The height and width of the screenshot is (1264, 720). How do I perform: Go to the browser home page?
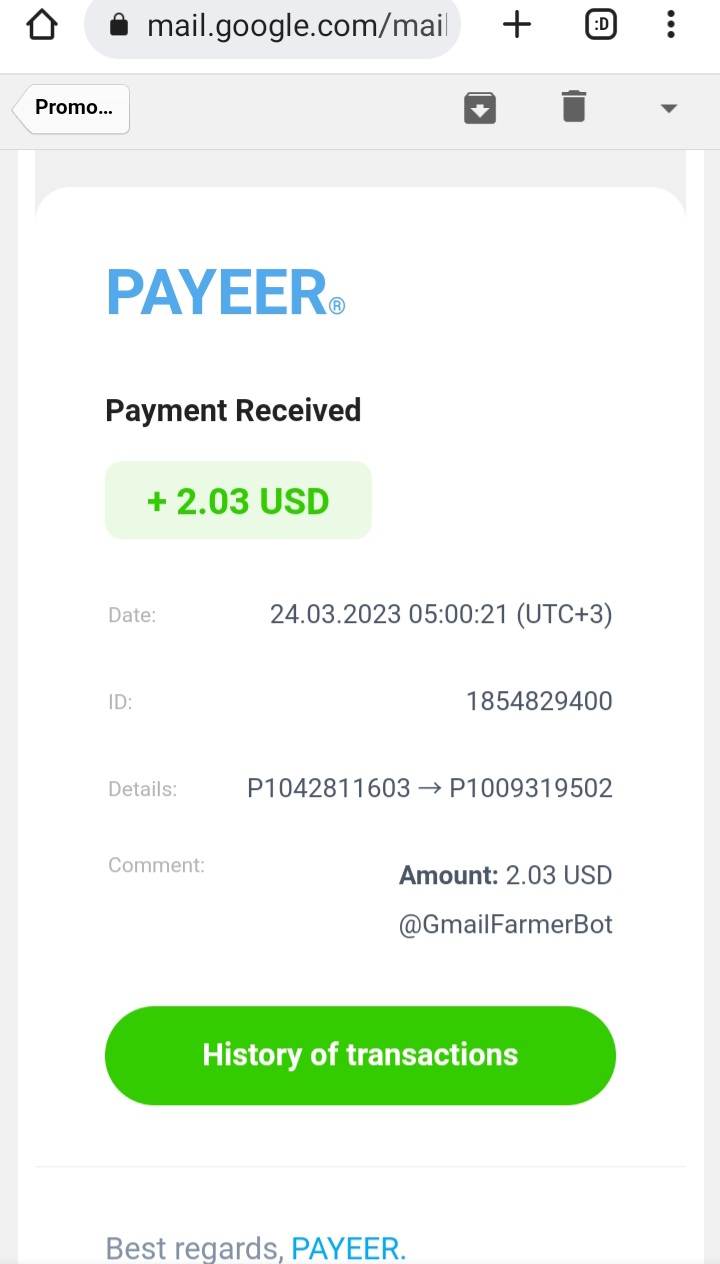[41, 24]
